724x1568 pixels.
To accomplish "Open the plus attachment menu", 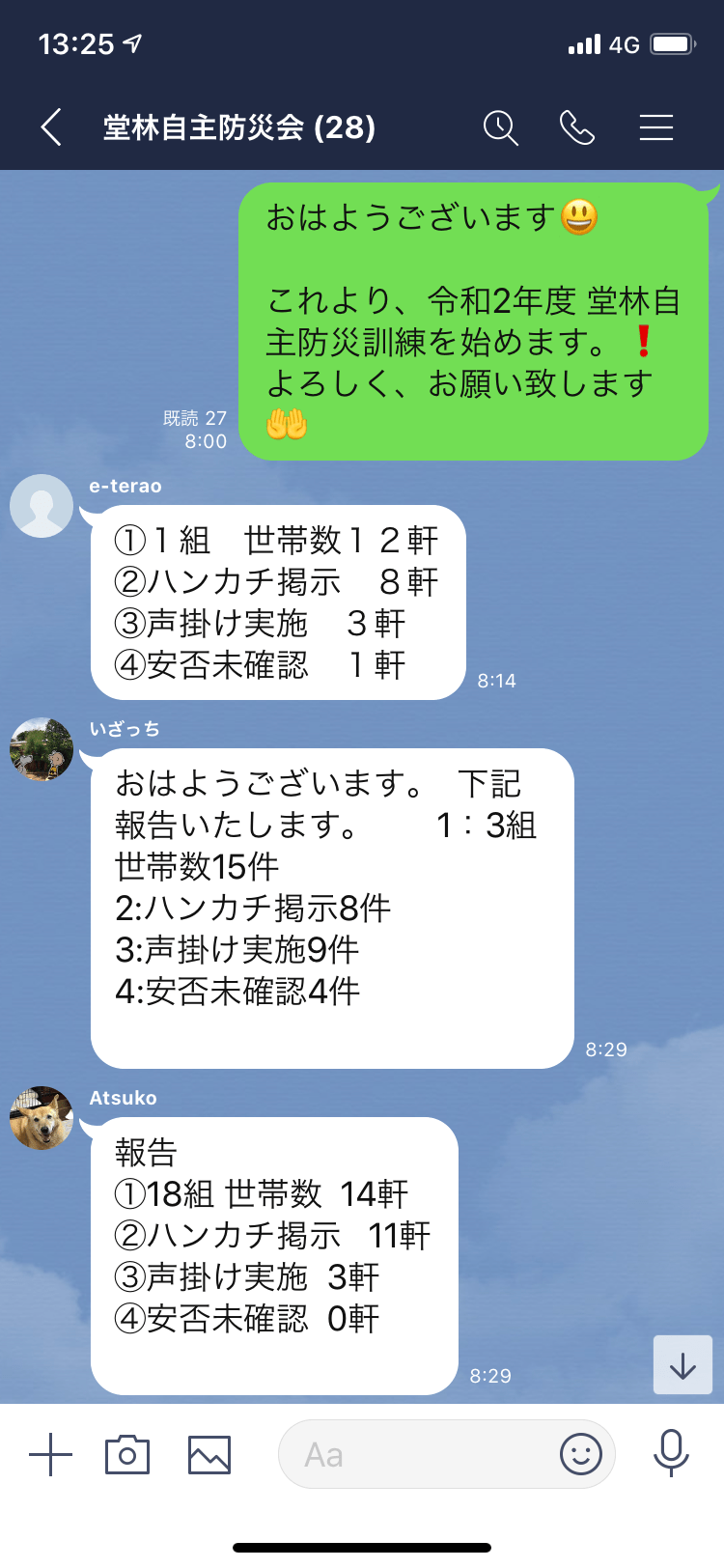I will (50, 1454).
